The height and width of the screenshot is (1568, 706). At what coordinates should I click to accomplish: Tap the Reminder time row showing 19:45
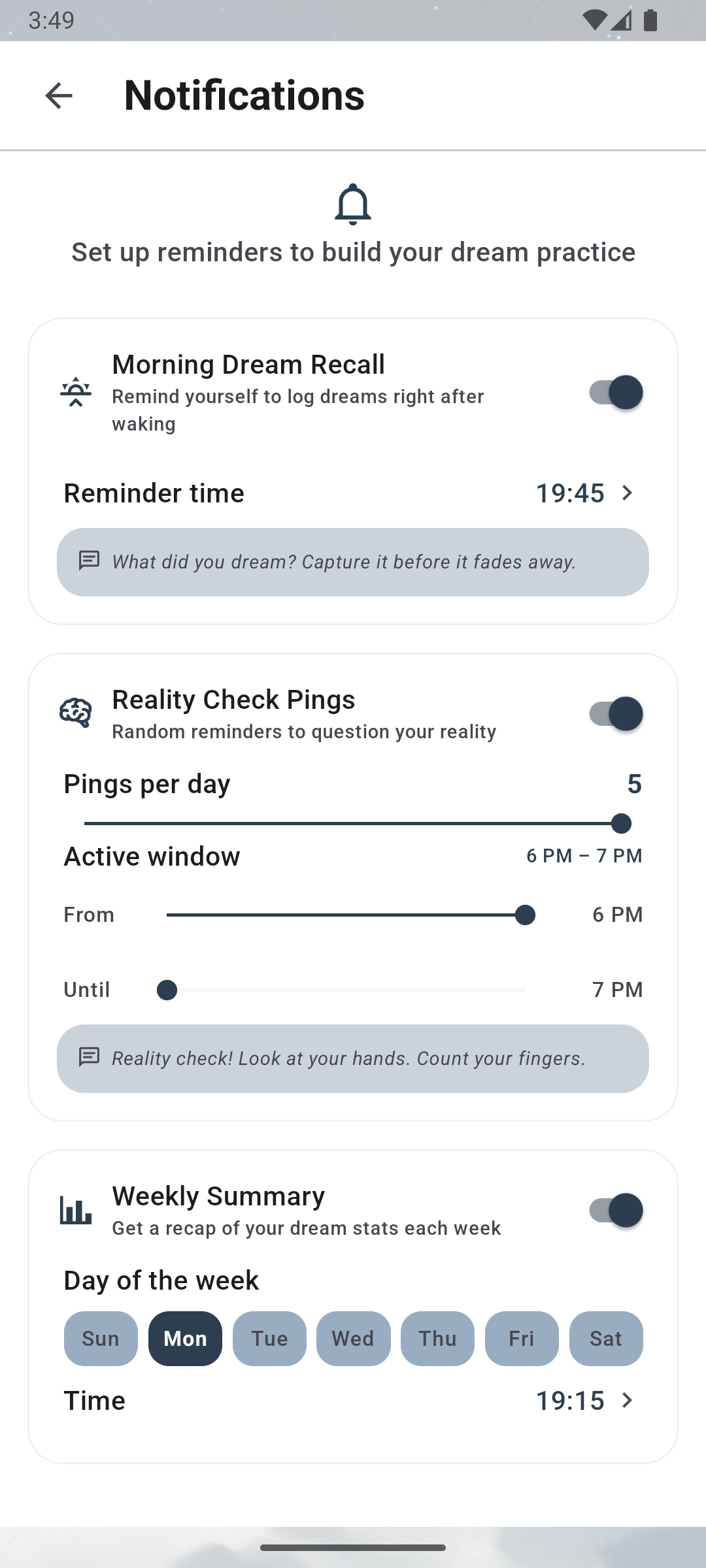click(353, 493)
